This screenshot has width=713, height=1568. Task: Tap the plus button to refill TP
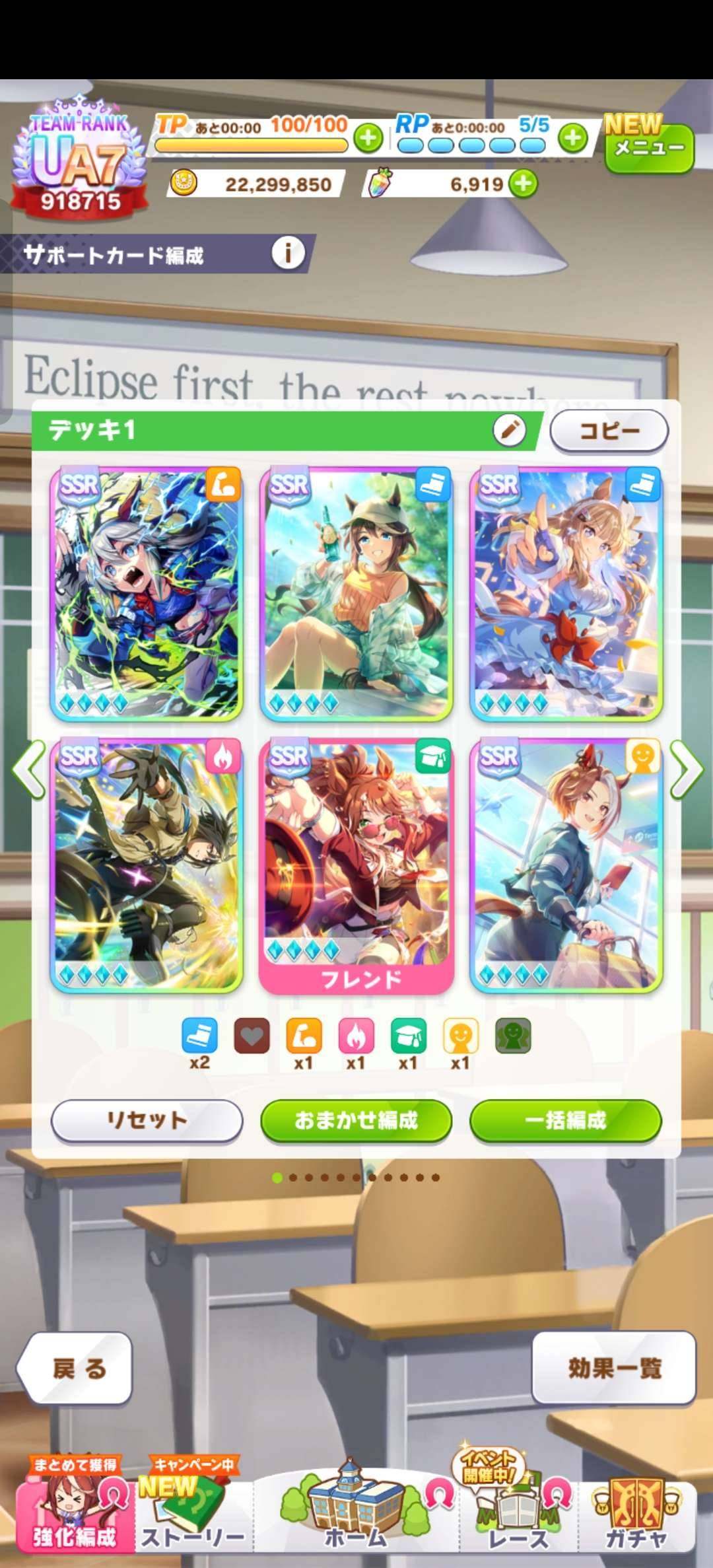pos(368,138)
